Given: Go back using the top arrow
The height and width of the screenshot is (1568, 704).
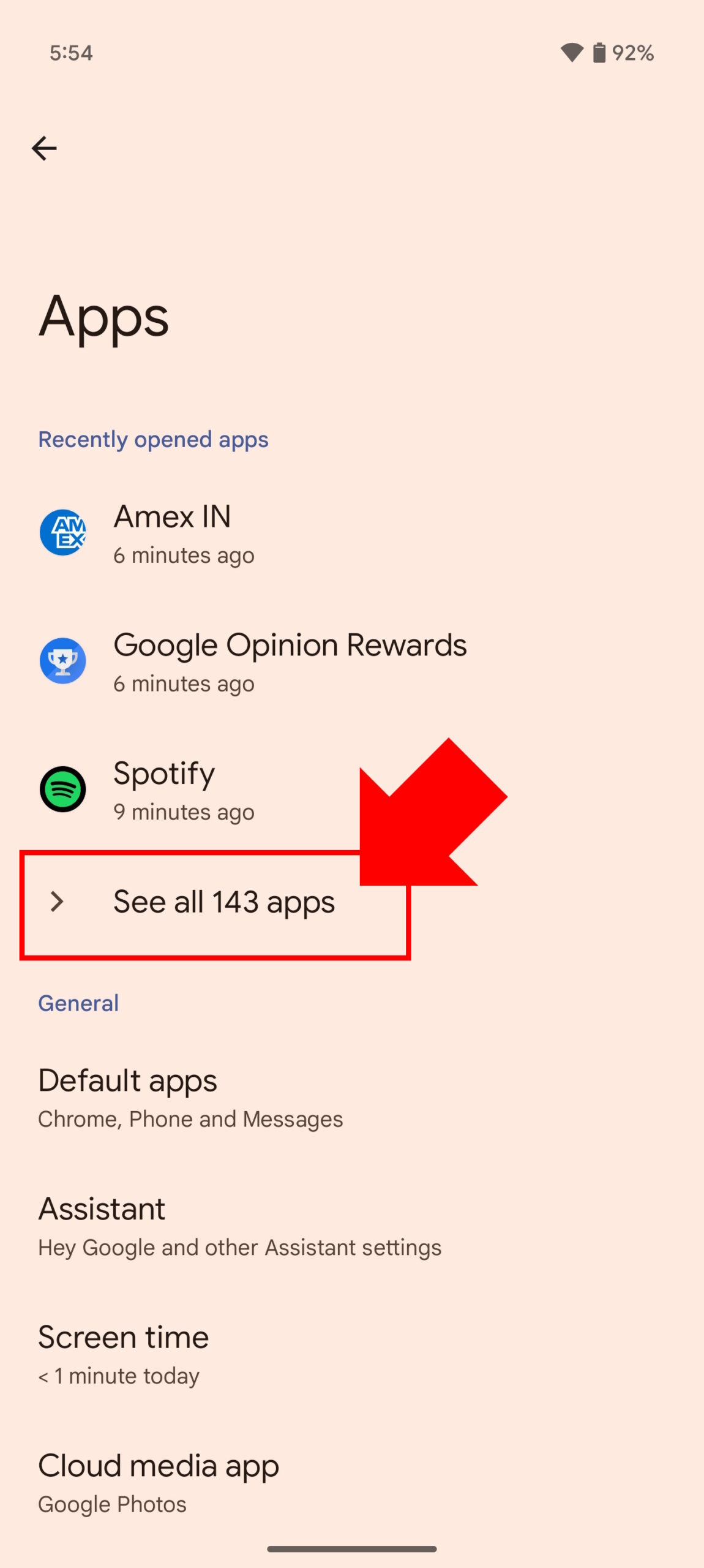Looking at the screenshot, I should tap(44, 148).
